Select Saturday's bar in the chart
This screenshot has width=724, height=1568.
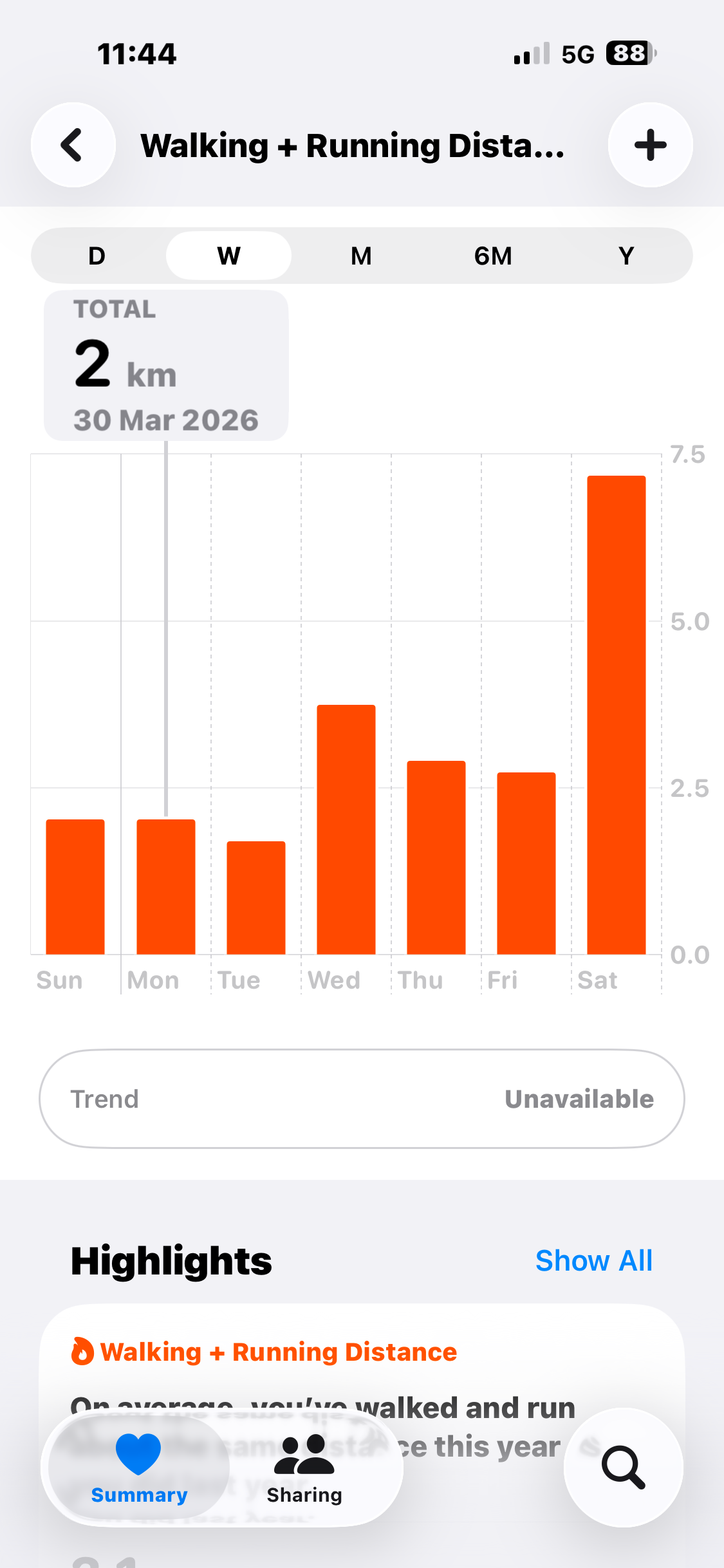616,714
